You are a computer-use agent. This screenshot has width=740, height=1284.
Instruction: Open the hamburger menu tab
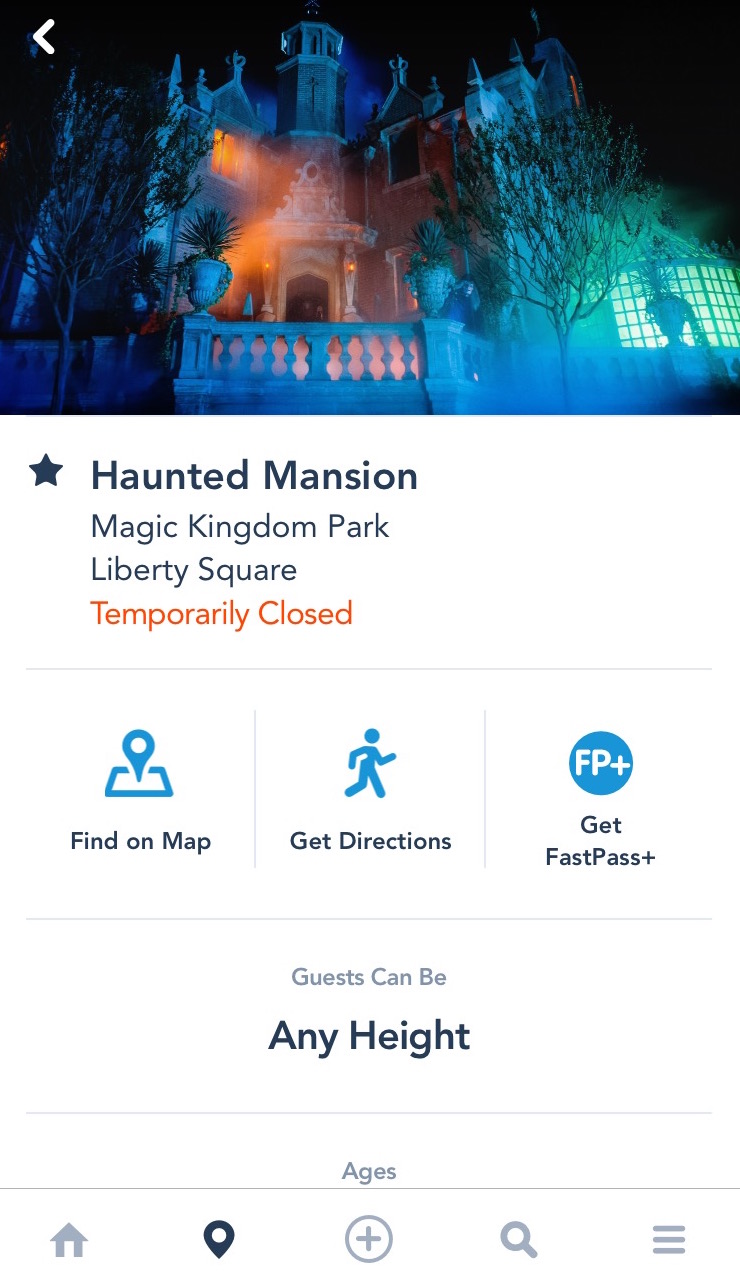pos(668,1240)
